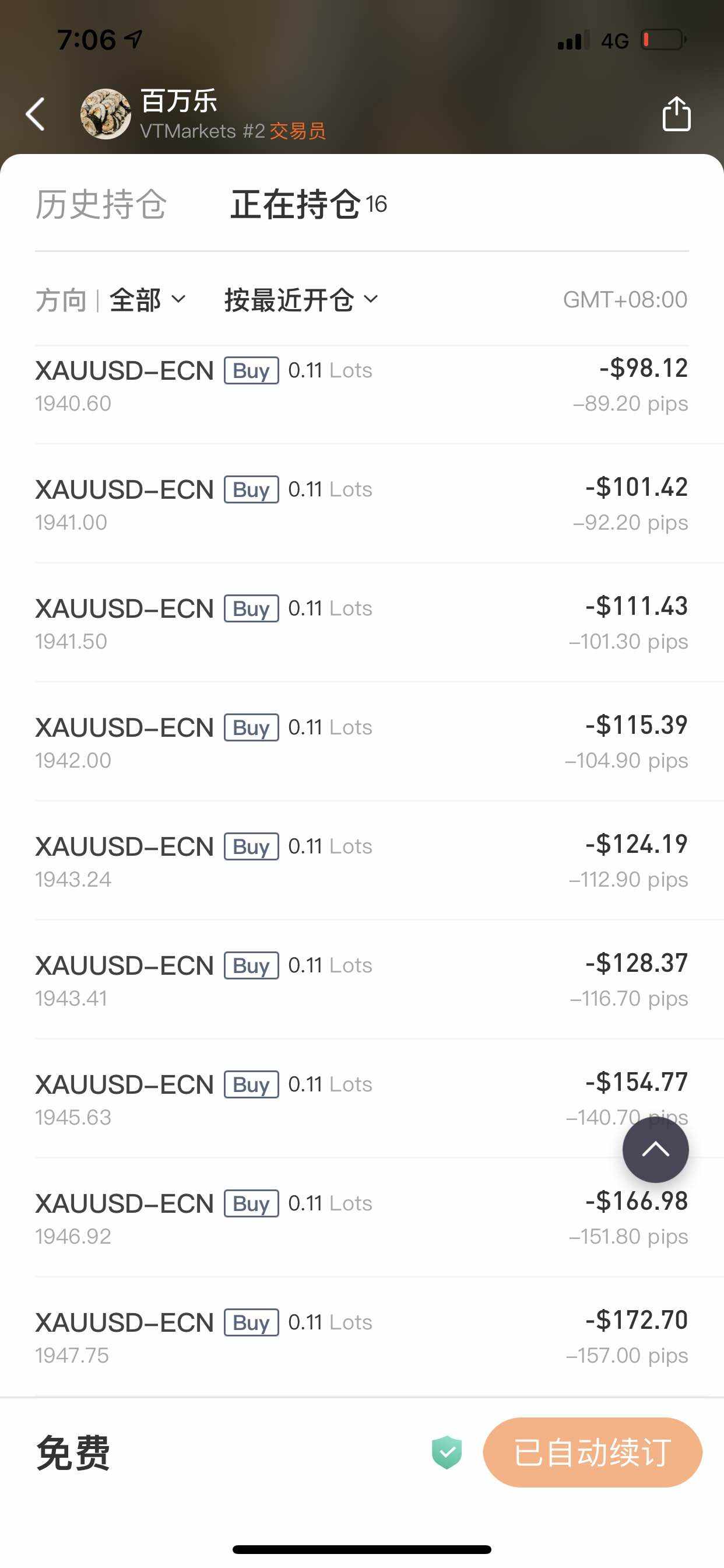Open the 方向 全部 filter dropdown
This screenshot has width=724, height=1568.
(x=111, y=299)
